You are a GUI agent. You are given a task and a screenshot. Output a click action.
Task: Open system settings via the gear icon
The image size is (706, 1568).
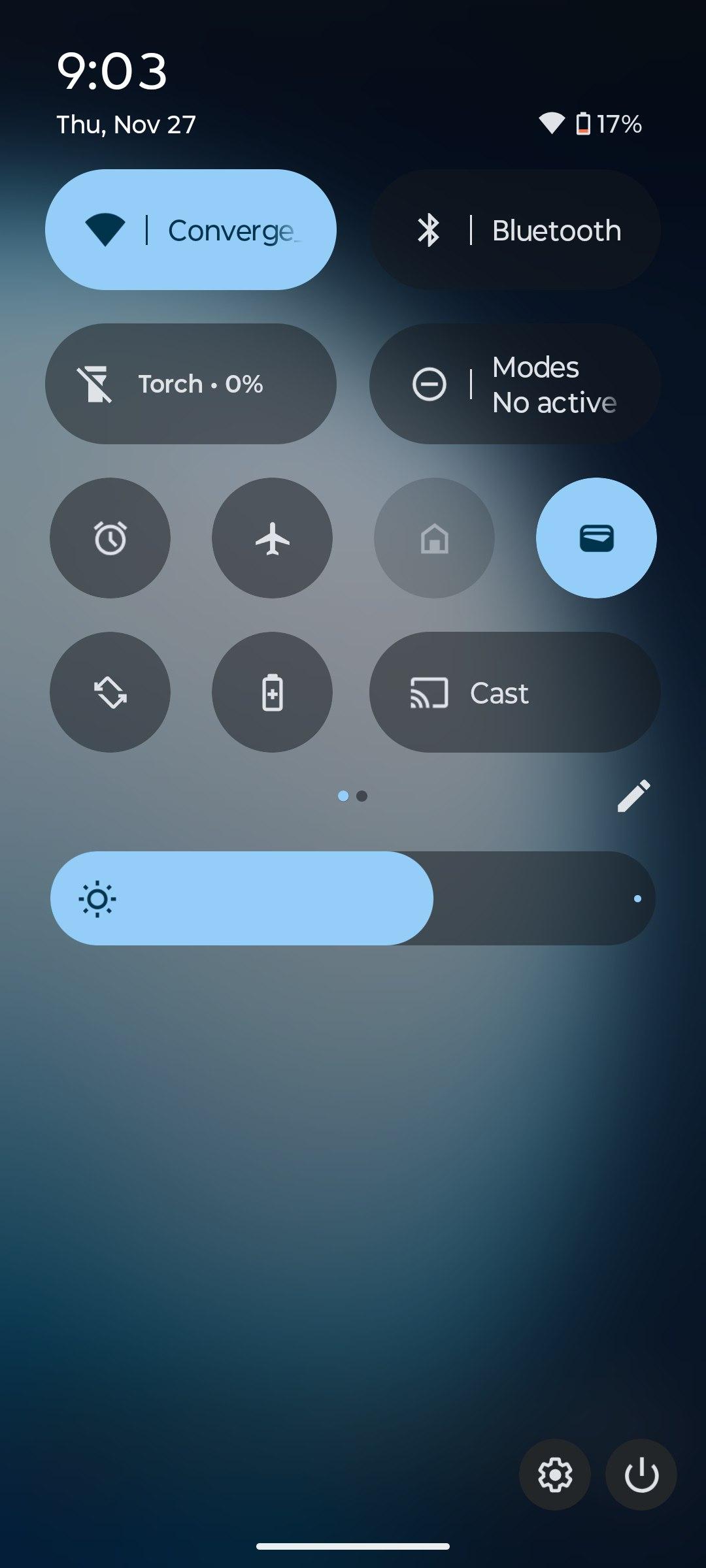tap(555, 1475)
